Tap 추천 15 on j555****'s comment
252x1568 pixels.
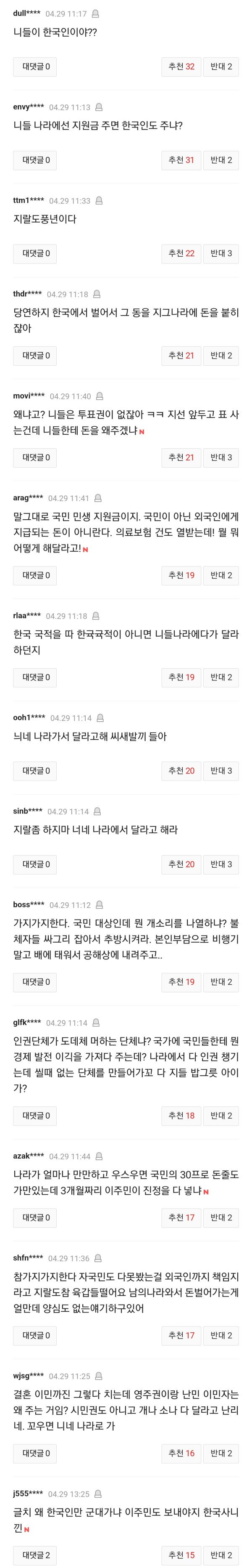coord(181,1555)
